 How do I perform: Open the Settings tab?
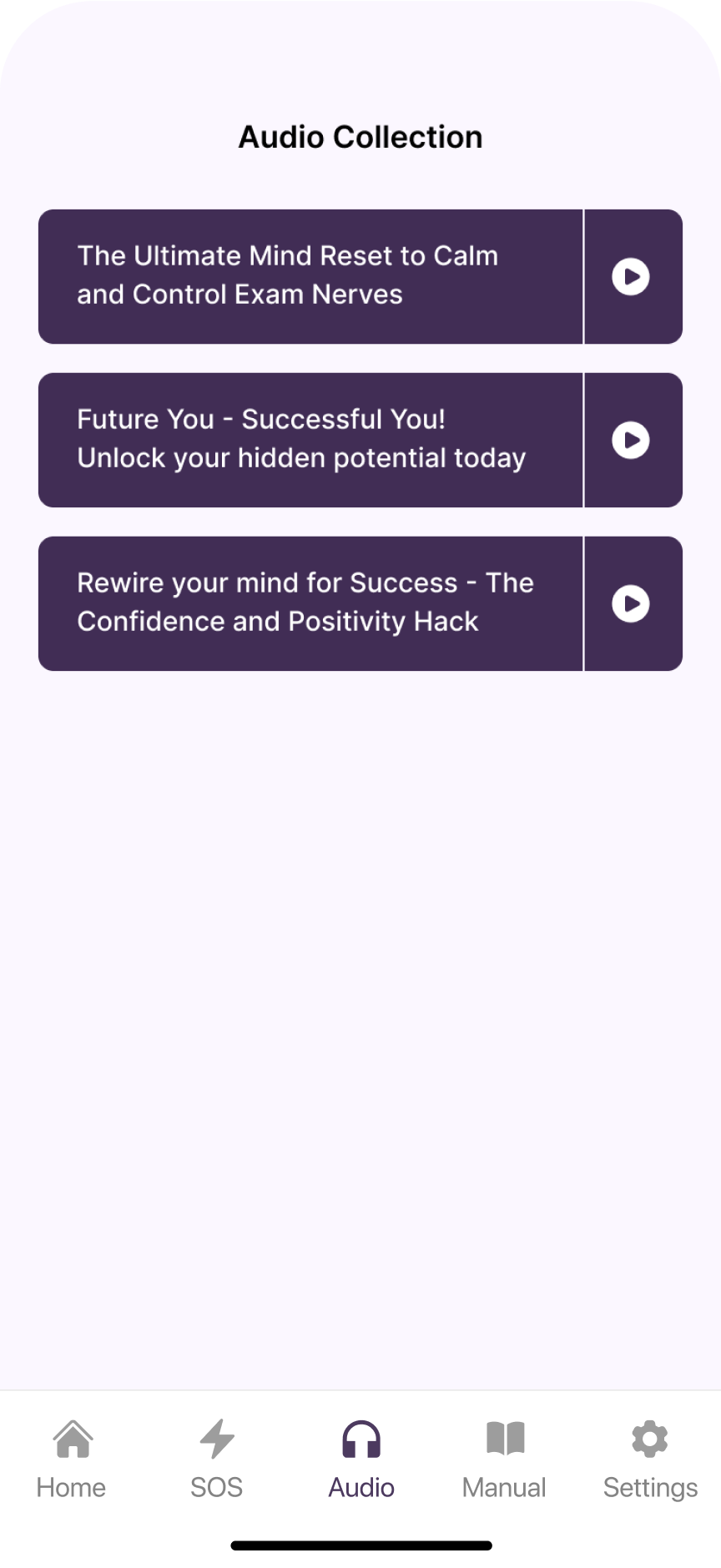coord(650,1460)
